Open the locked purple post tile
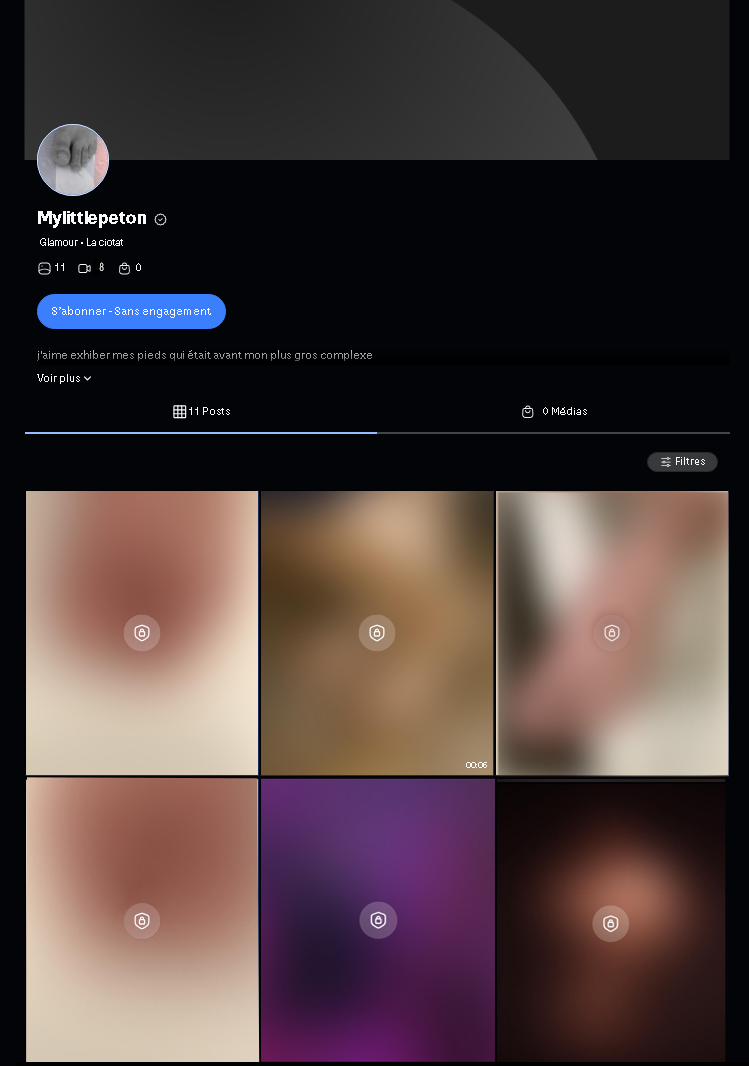 [378, 920]
